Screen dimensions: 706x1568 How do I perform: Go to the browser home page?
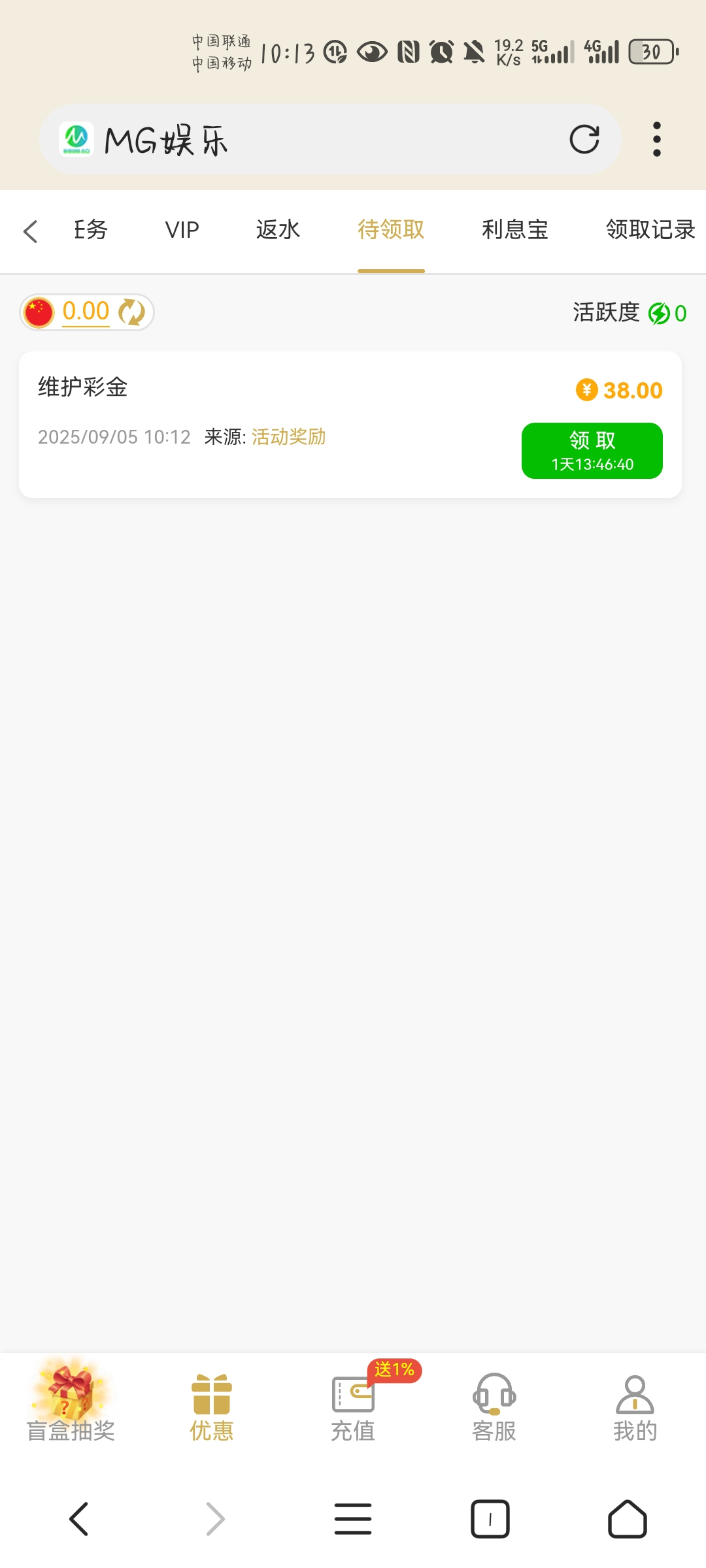pyautogui.click(x=627, y=1519)
